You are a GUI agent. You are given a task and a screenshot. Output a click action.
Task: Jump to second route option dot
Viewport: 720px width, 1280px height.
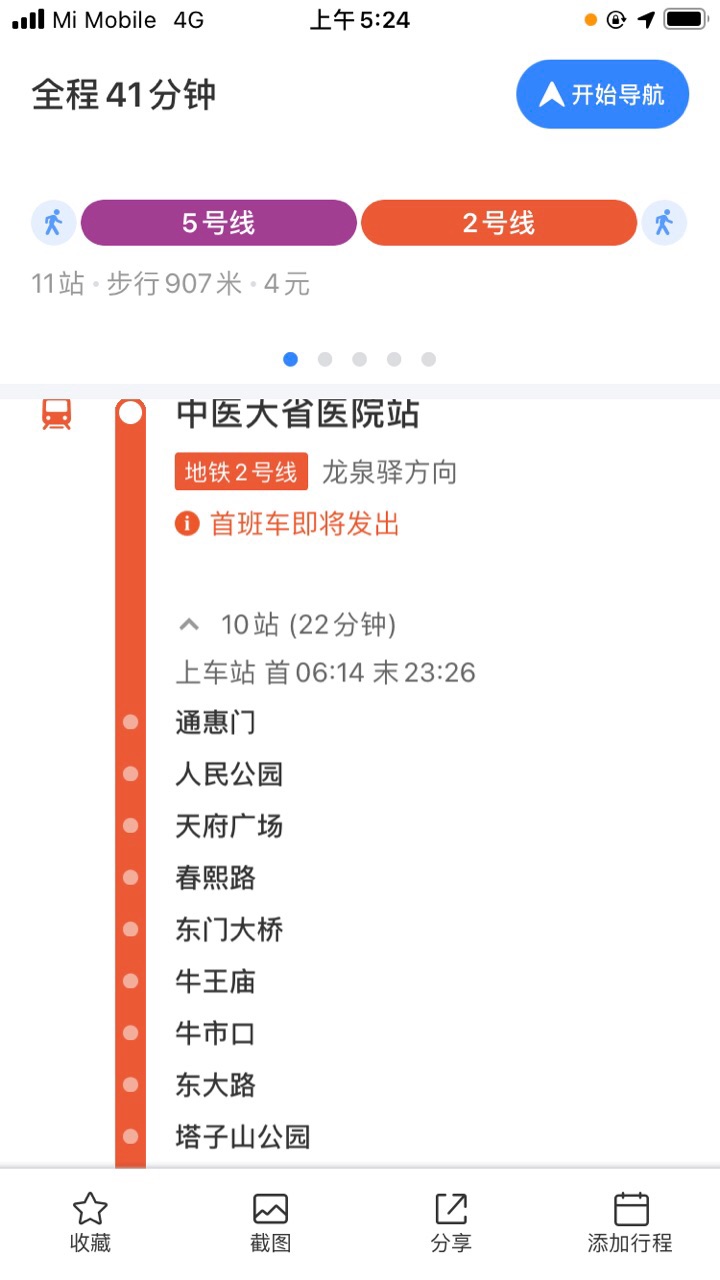(x=325, y=359)
